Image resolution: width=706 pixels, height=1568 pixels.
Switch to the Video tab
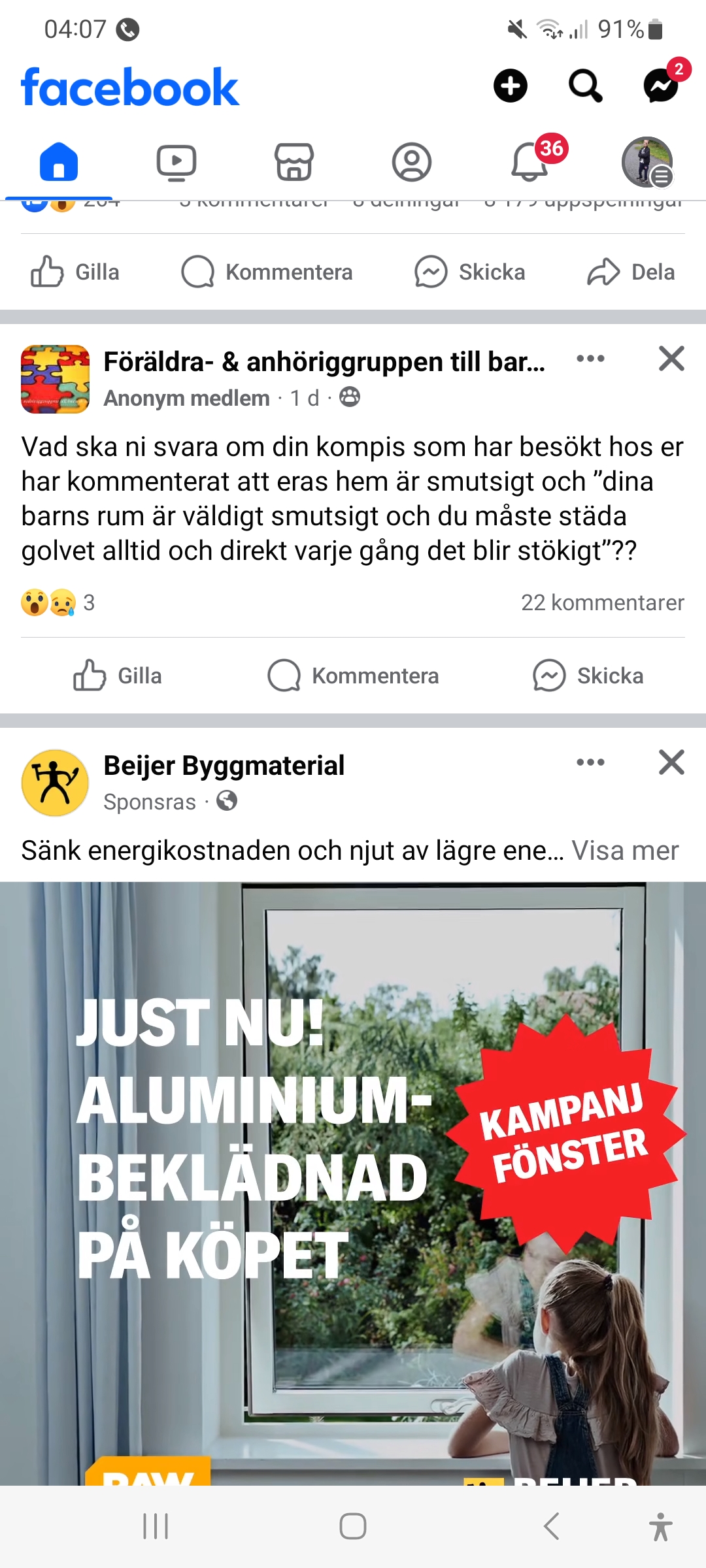click(176, 162)
